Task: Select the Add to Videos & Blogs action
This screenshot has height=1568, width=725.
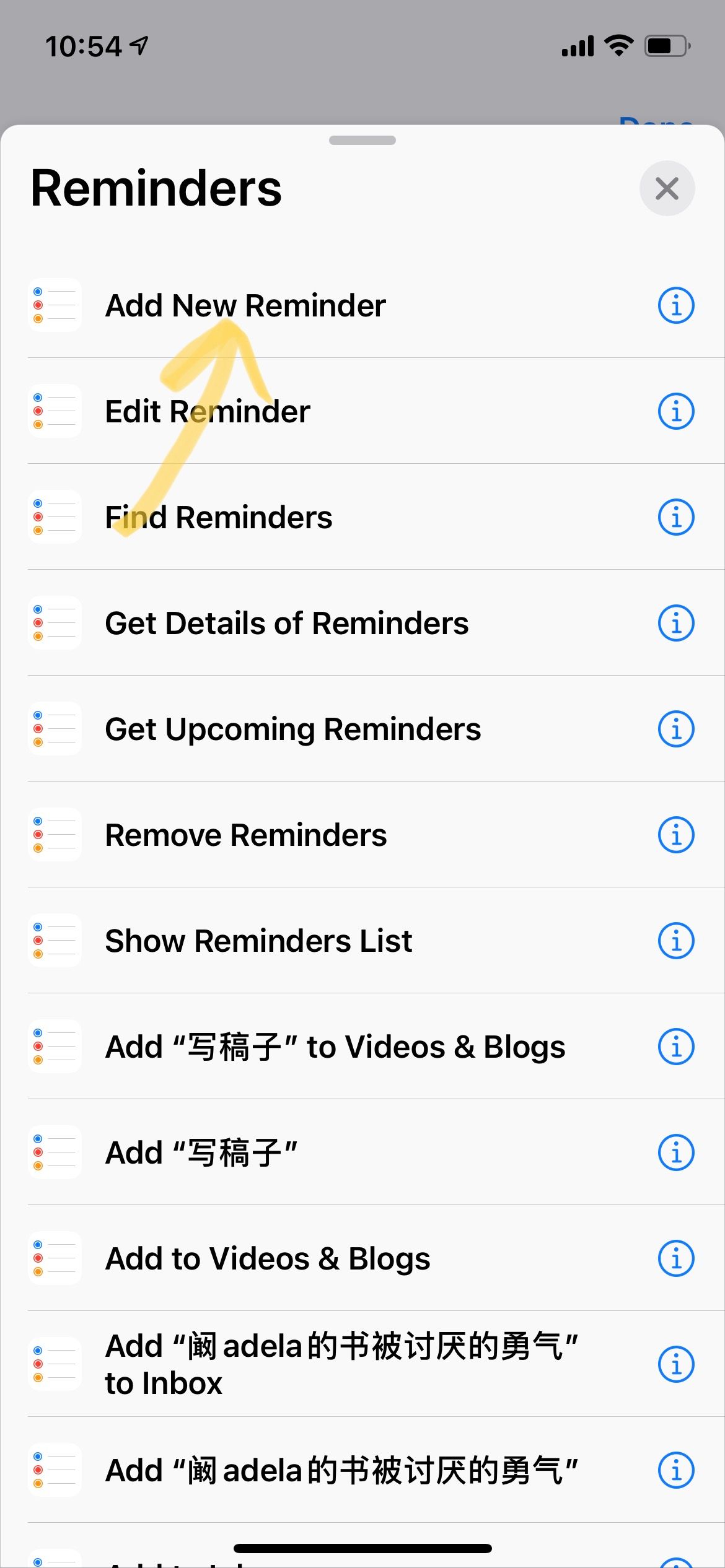Action: [x=268, y=1258]
